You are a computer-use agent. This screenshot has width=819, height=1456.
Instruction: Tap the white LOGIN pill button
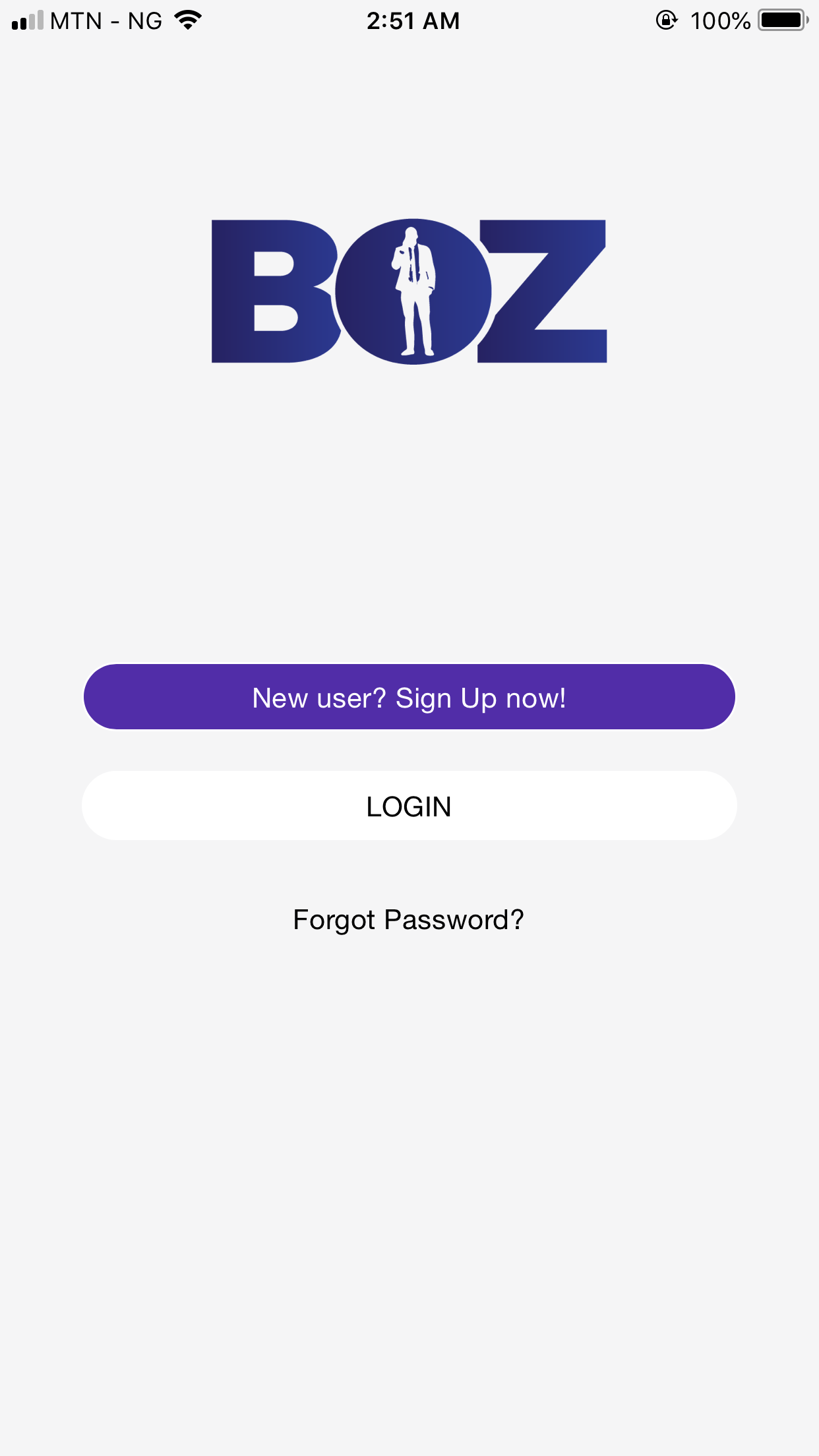(x=409, y=805)
